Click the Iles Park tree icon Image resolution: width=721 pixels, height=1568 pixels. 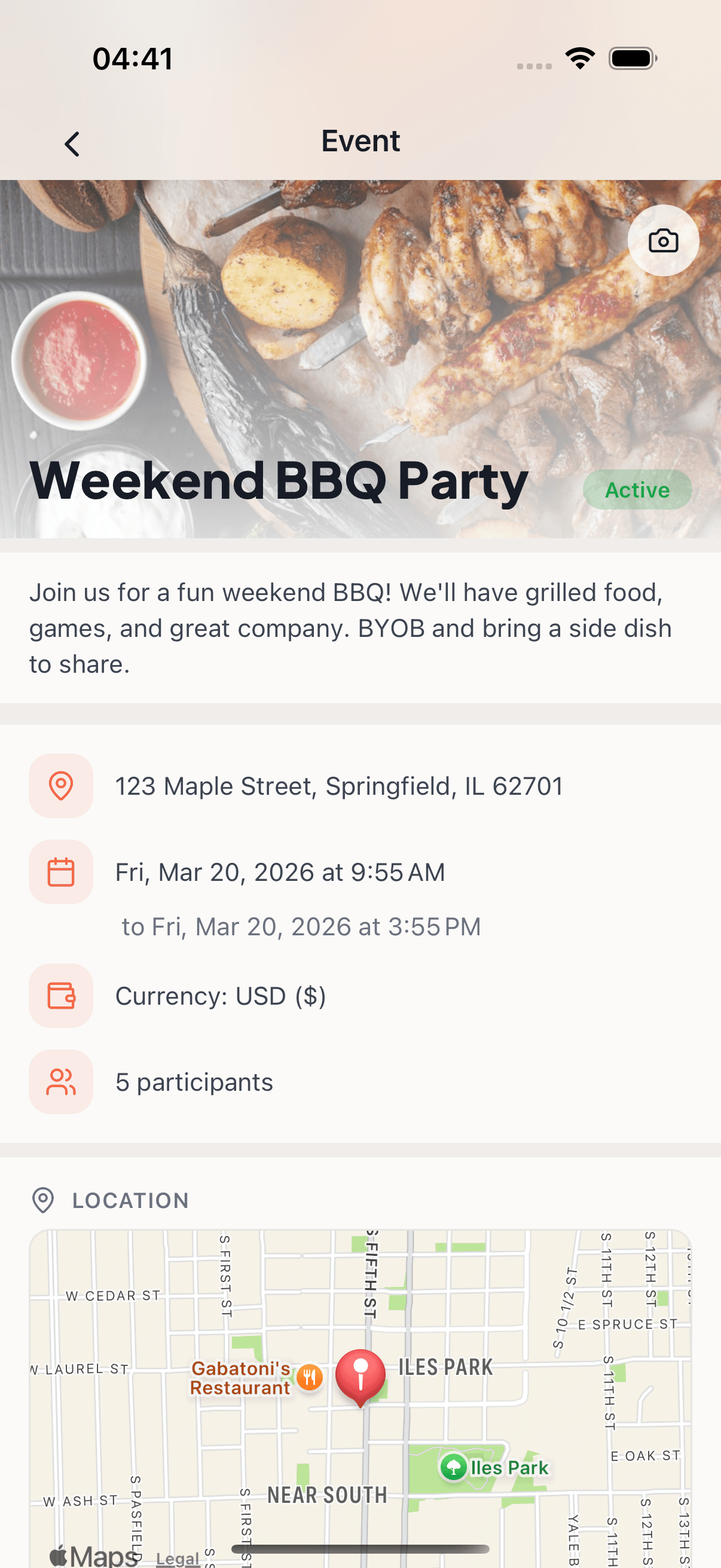coord(454,1468)
